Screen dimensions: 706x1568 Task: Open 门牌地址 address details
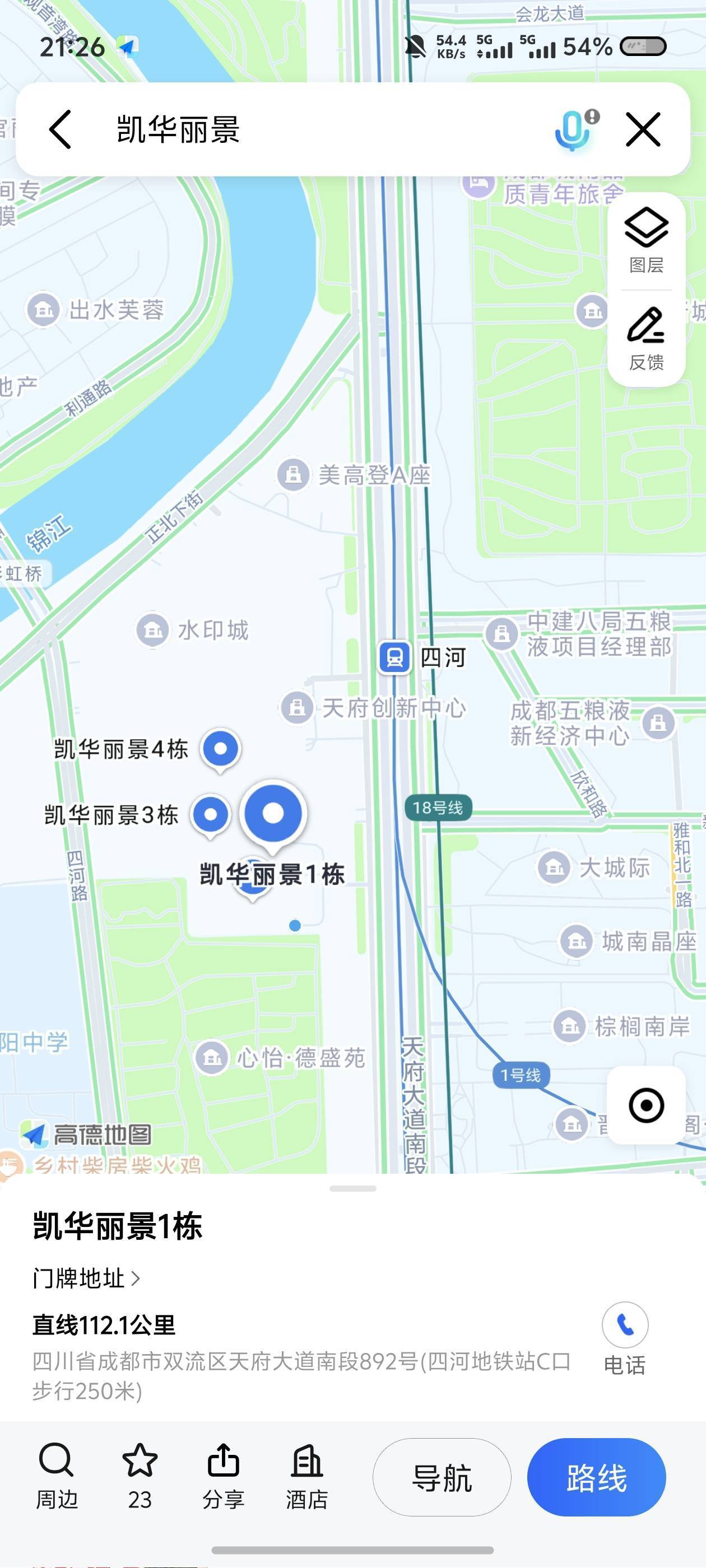click(x=86, y=1278)
